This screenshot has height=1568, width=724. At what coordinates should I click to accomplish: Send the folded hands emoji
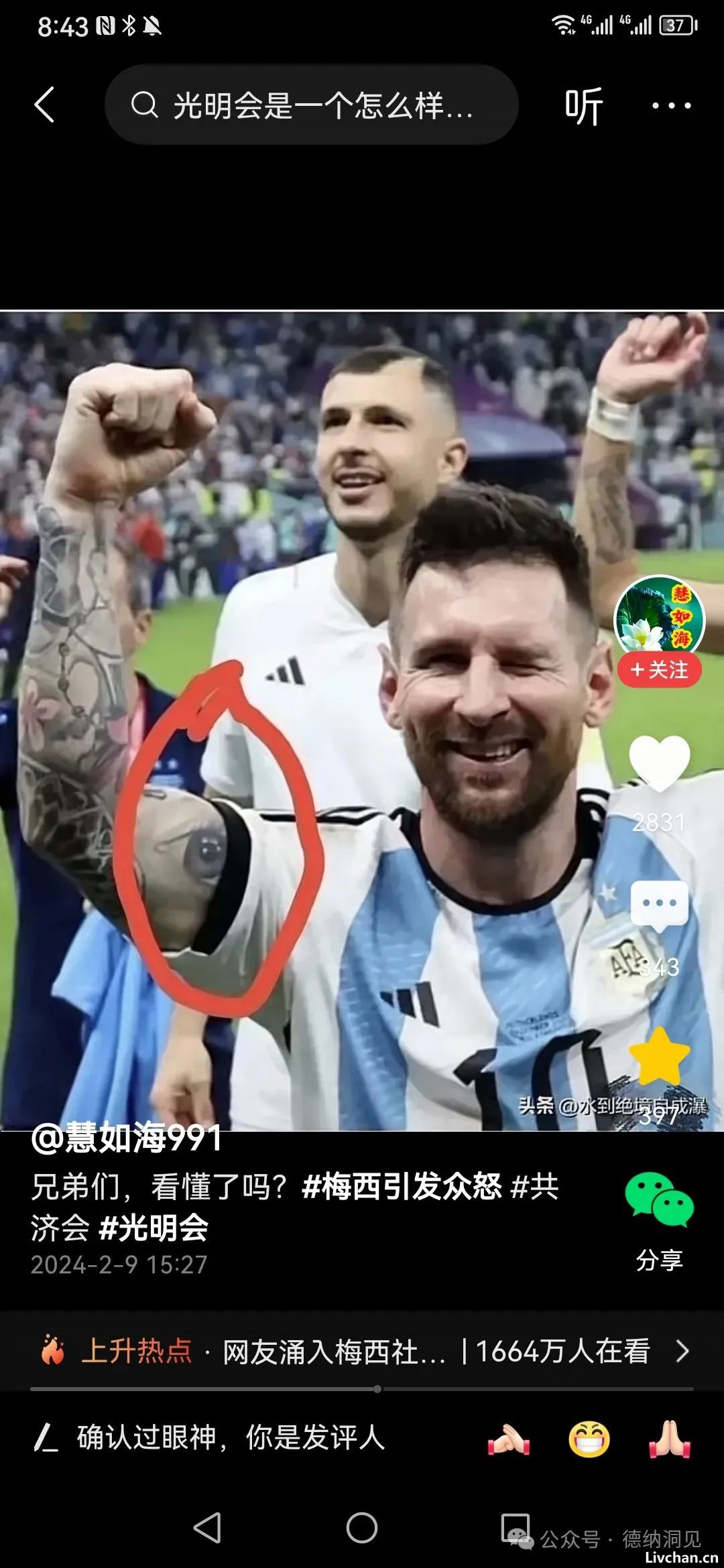669,1439
